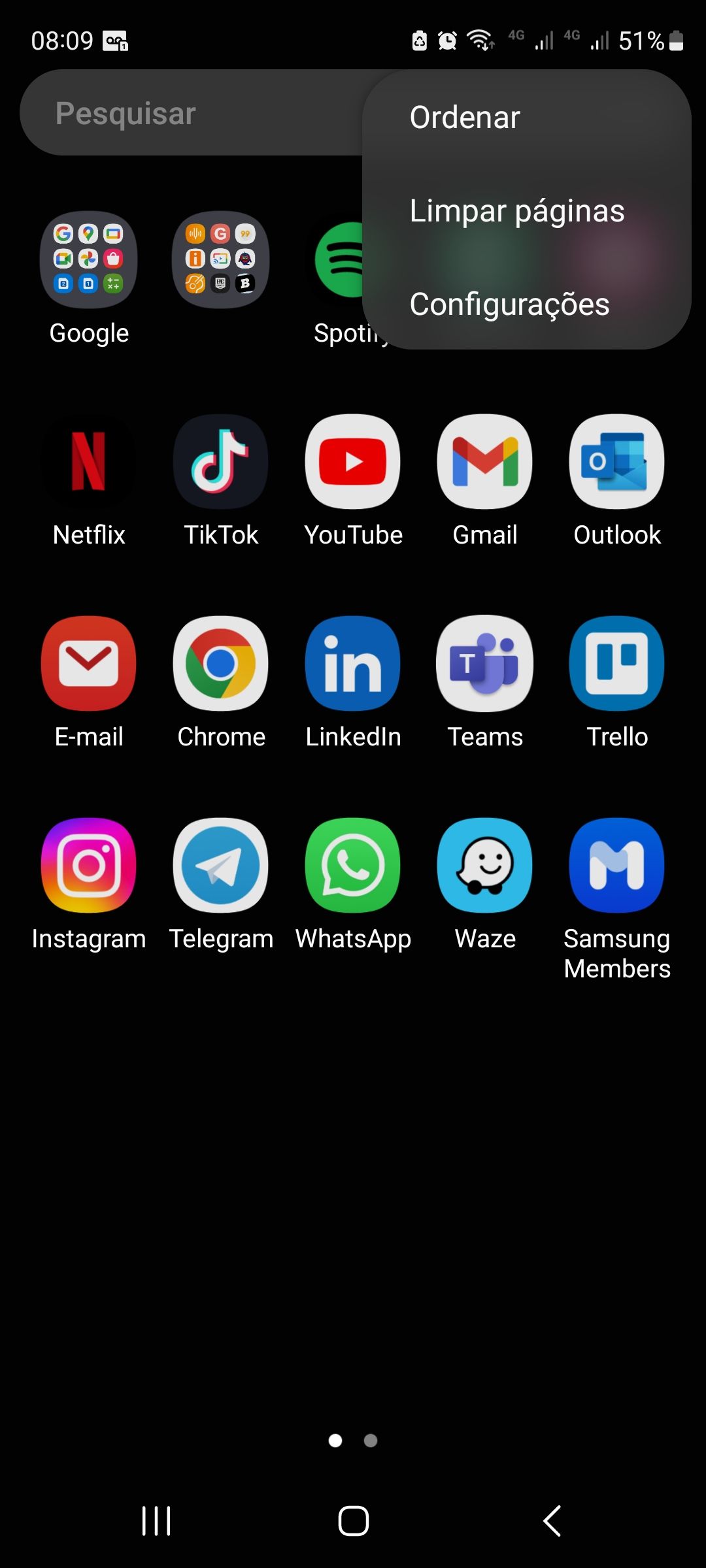Launch Netflix
The width and height of the screenshot is (706, 1568).
click(89, 462)
